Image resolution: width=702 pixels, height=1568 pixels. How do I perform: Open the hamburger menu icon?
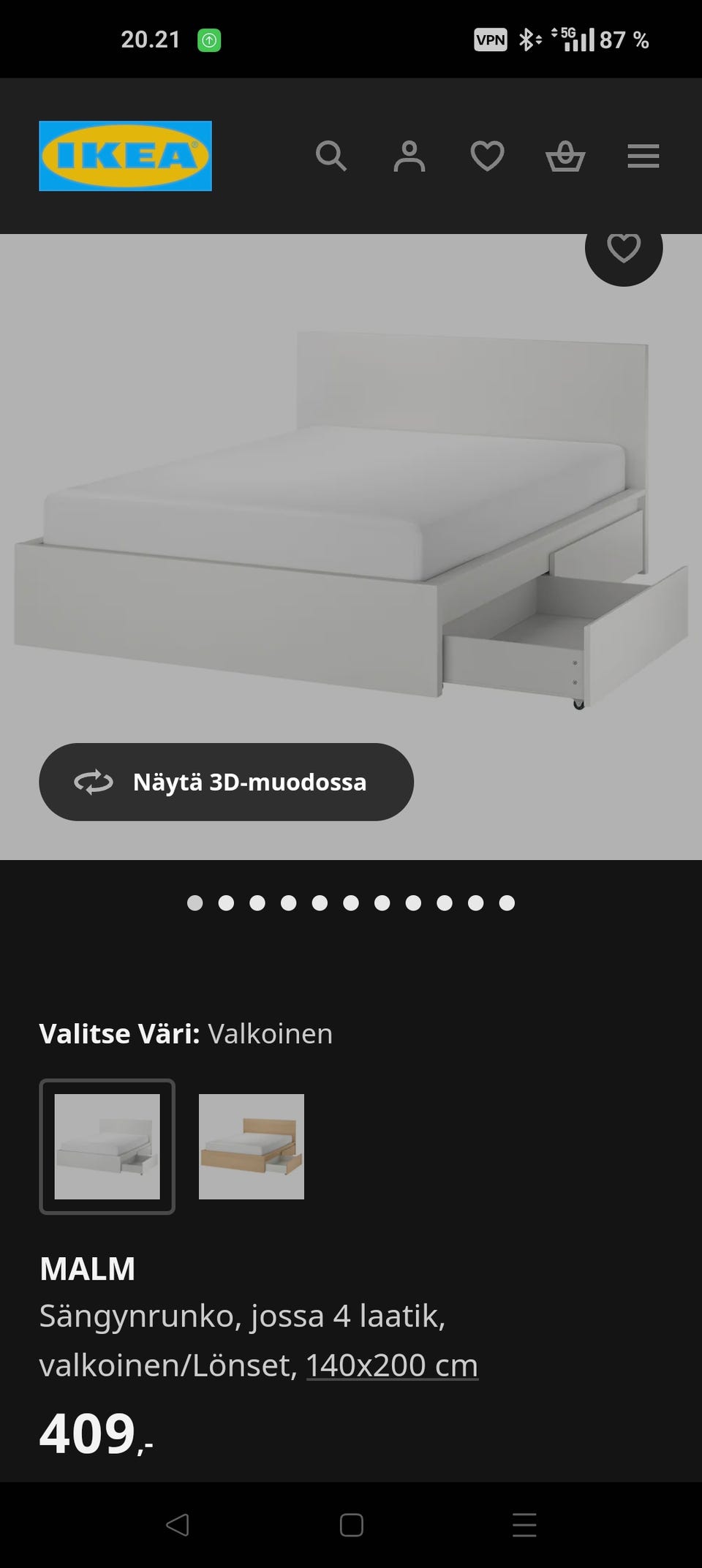point(643,157)
